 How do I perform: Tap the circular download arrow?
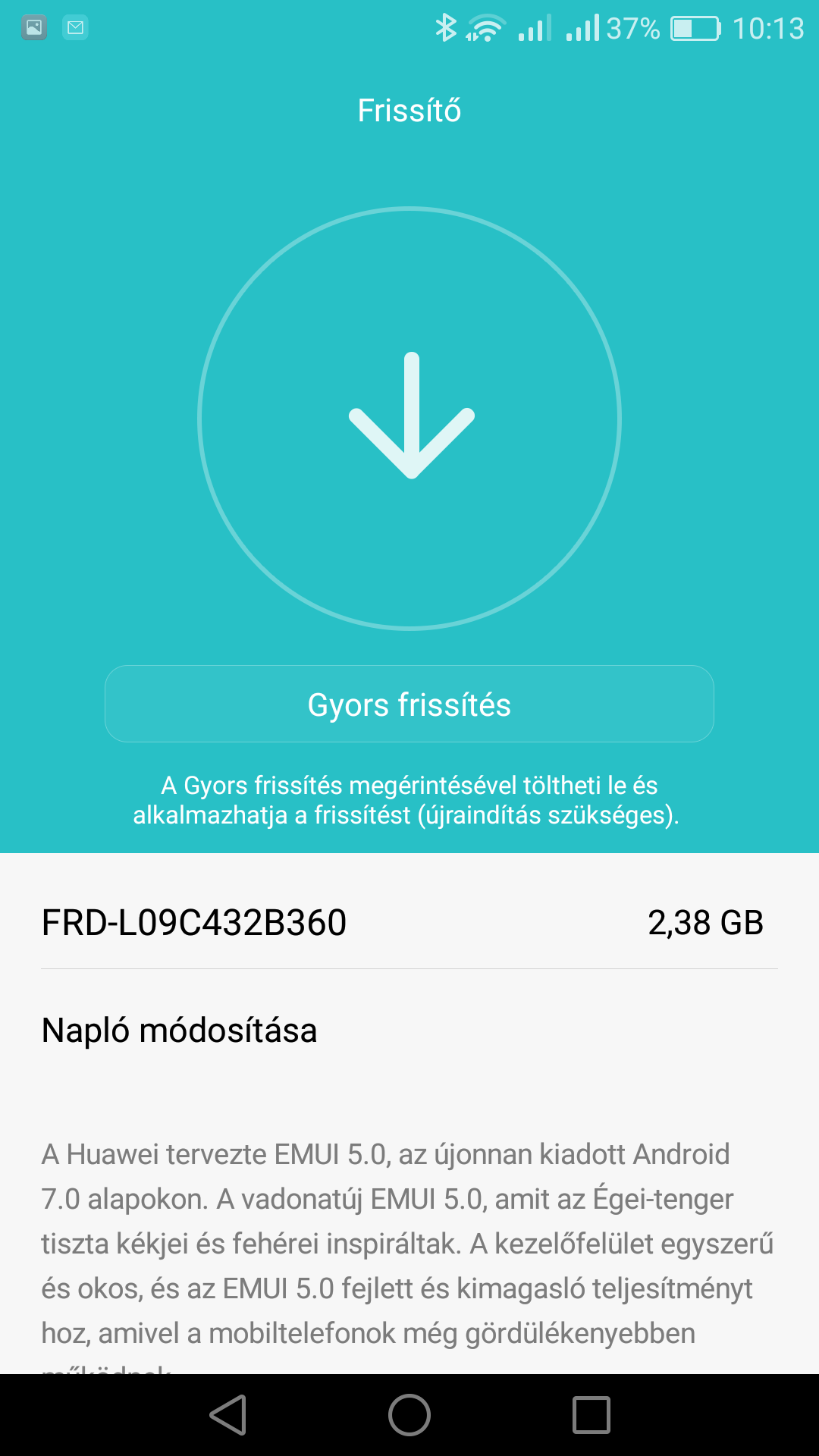409,418
